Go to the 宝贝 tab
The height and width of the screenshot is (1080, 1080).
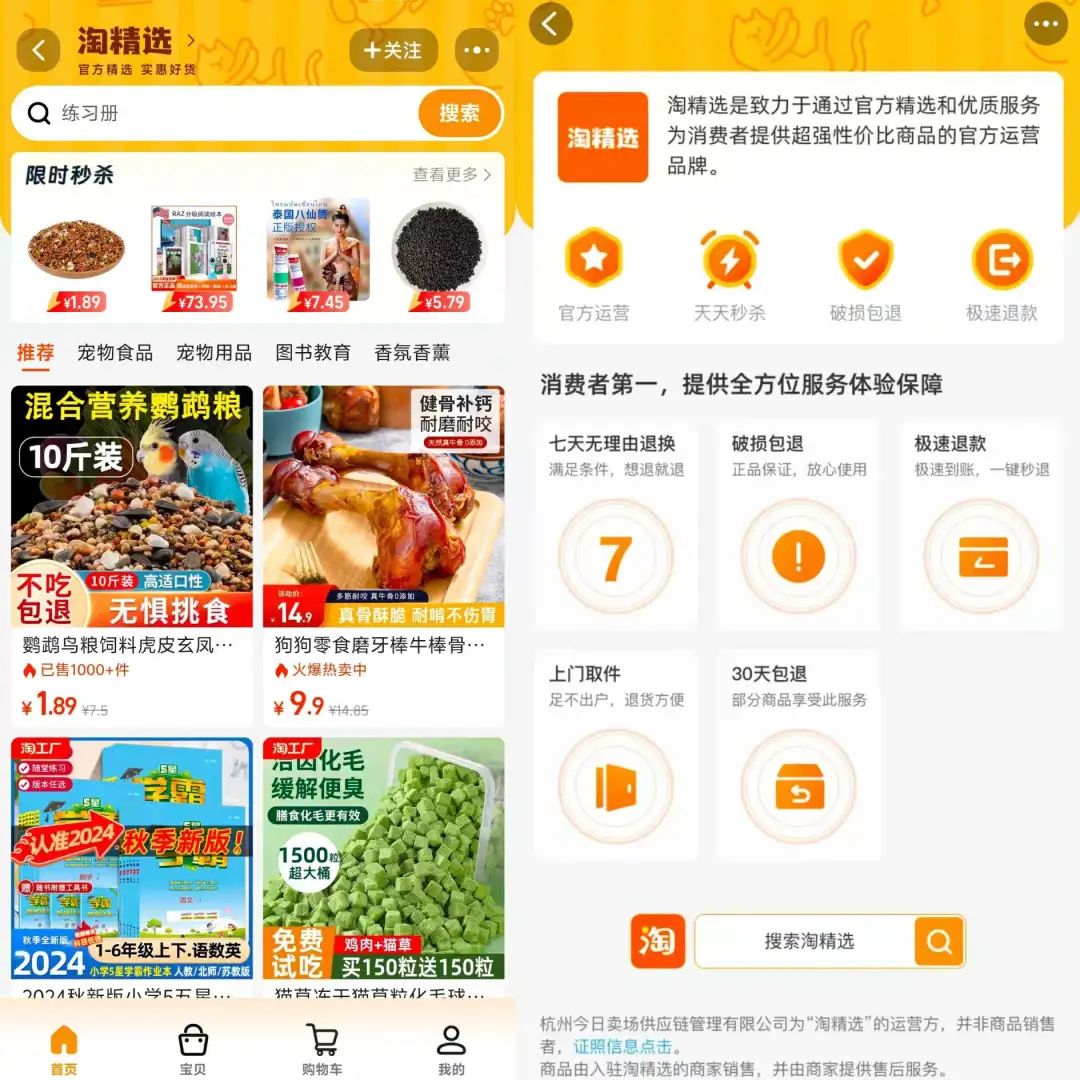[x=193, y=1048]
